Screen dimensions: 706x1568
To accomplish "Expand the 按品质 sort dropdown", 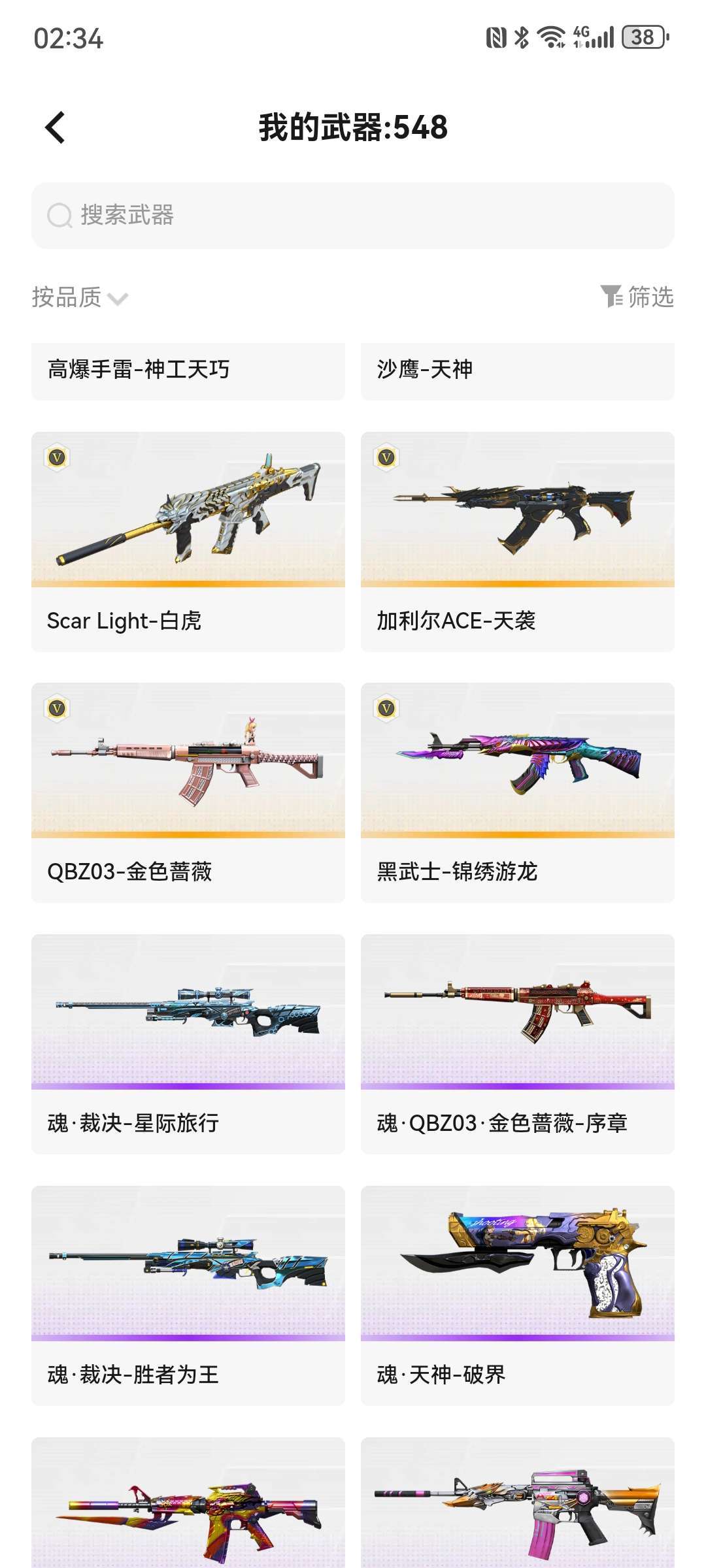I will coord(80,298).
